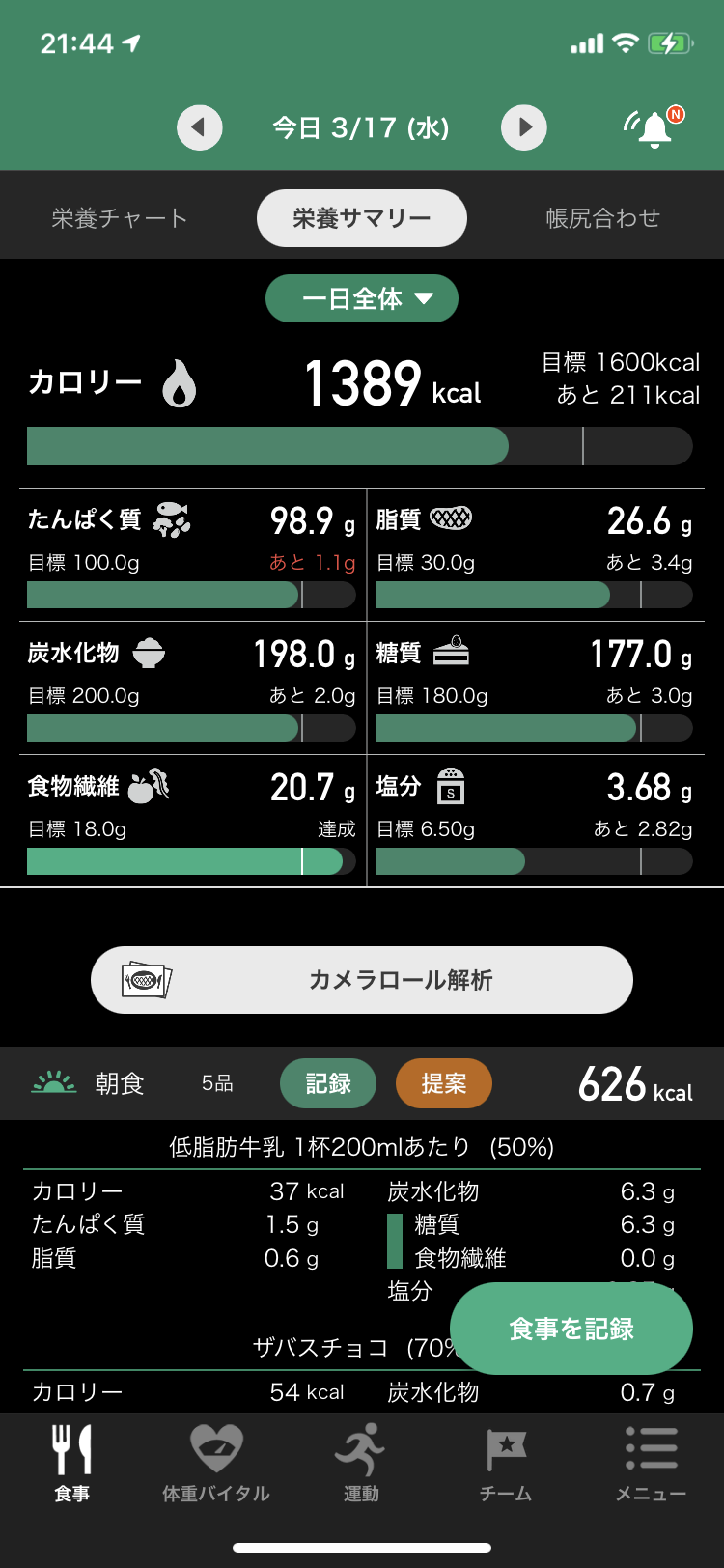The height and width of the screenshot is (1568, 724).
Task: Tap the 提案 button for 朝食
Action: pos(444,1083)
